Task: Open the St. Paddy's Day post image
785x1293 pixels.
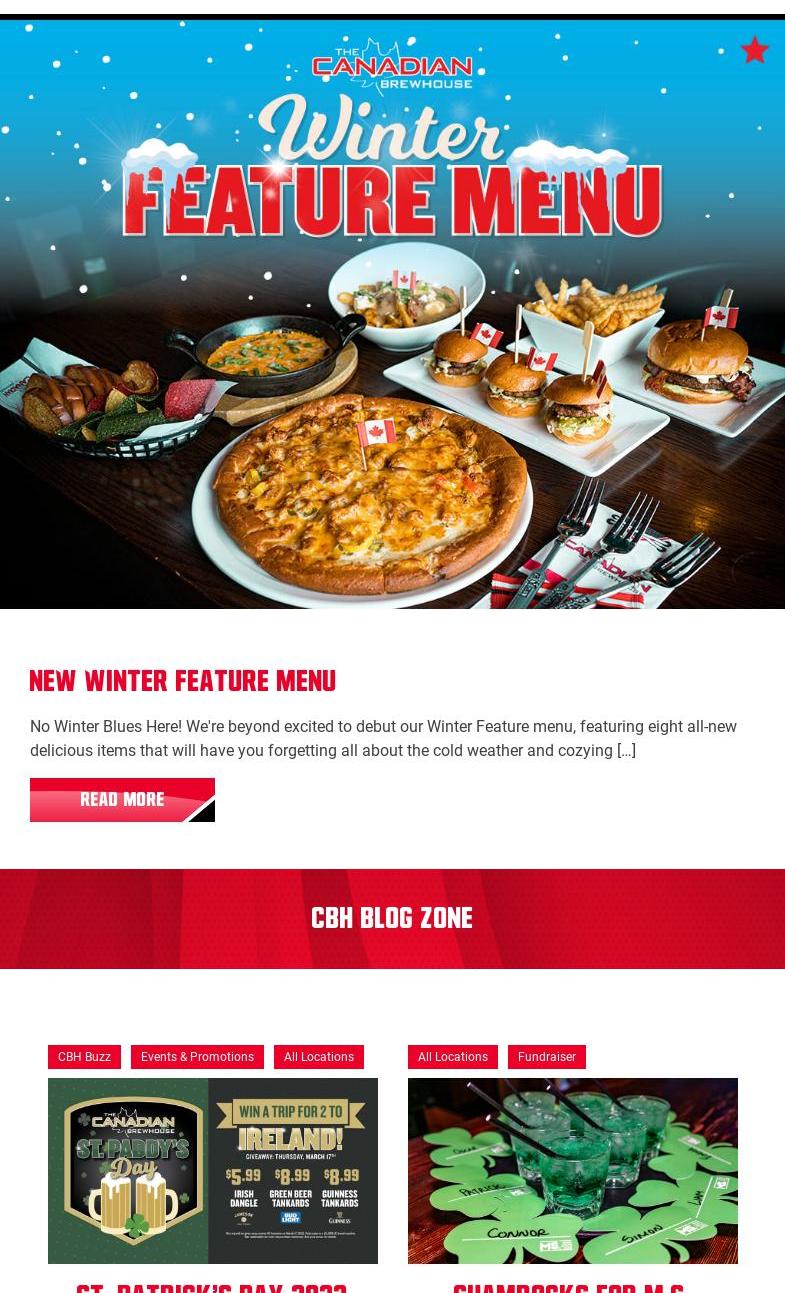Action: tap(213, 1171)
